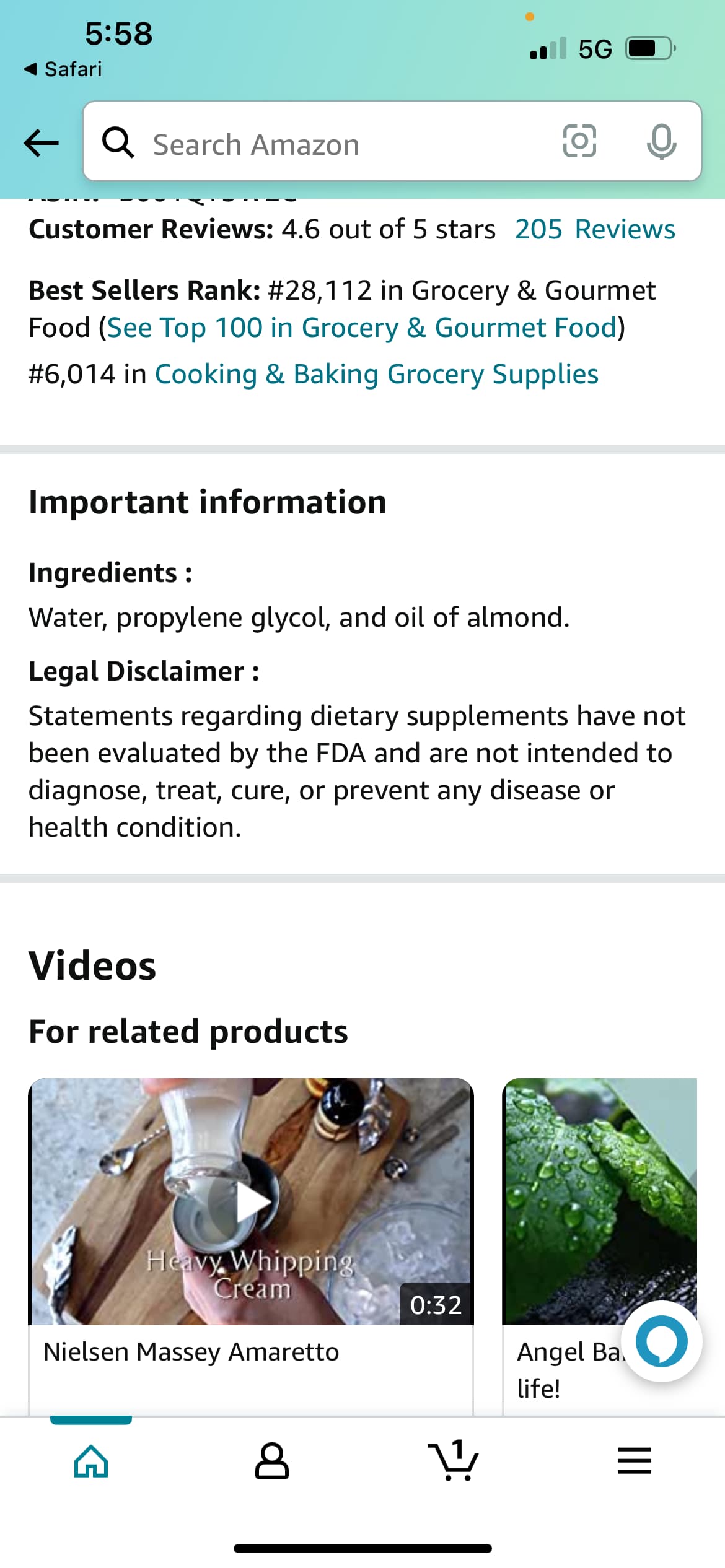Open Cooking & Baking Grocery Supplies category
This screenshot has height=1568, width=725.
point(376,375)
